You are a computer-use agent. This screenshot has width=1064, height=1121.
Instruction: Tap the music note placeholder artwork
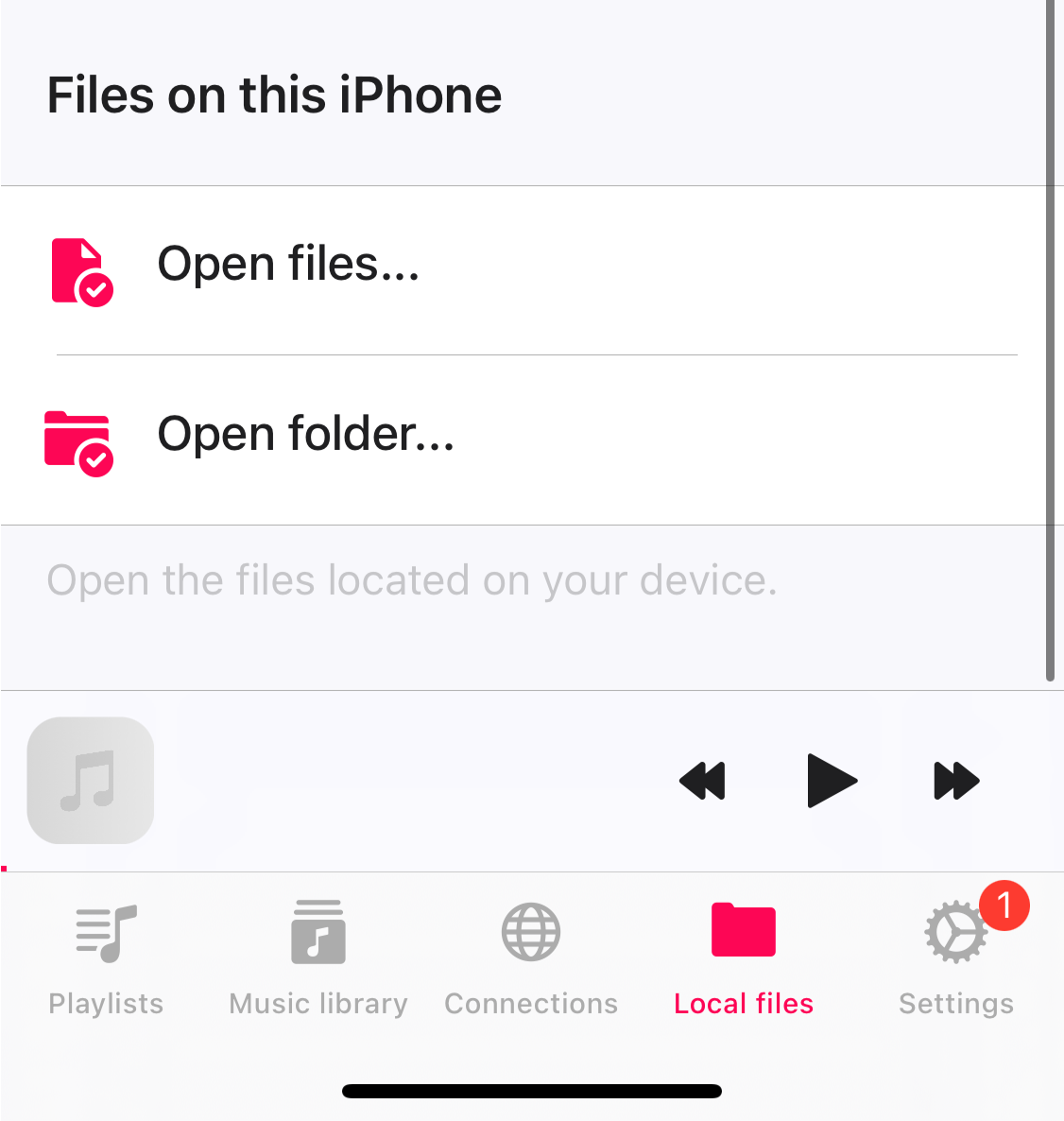coord(90,780)
